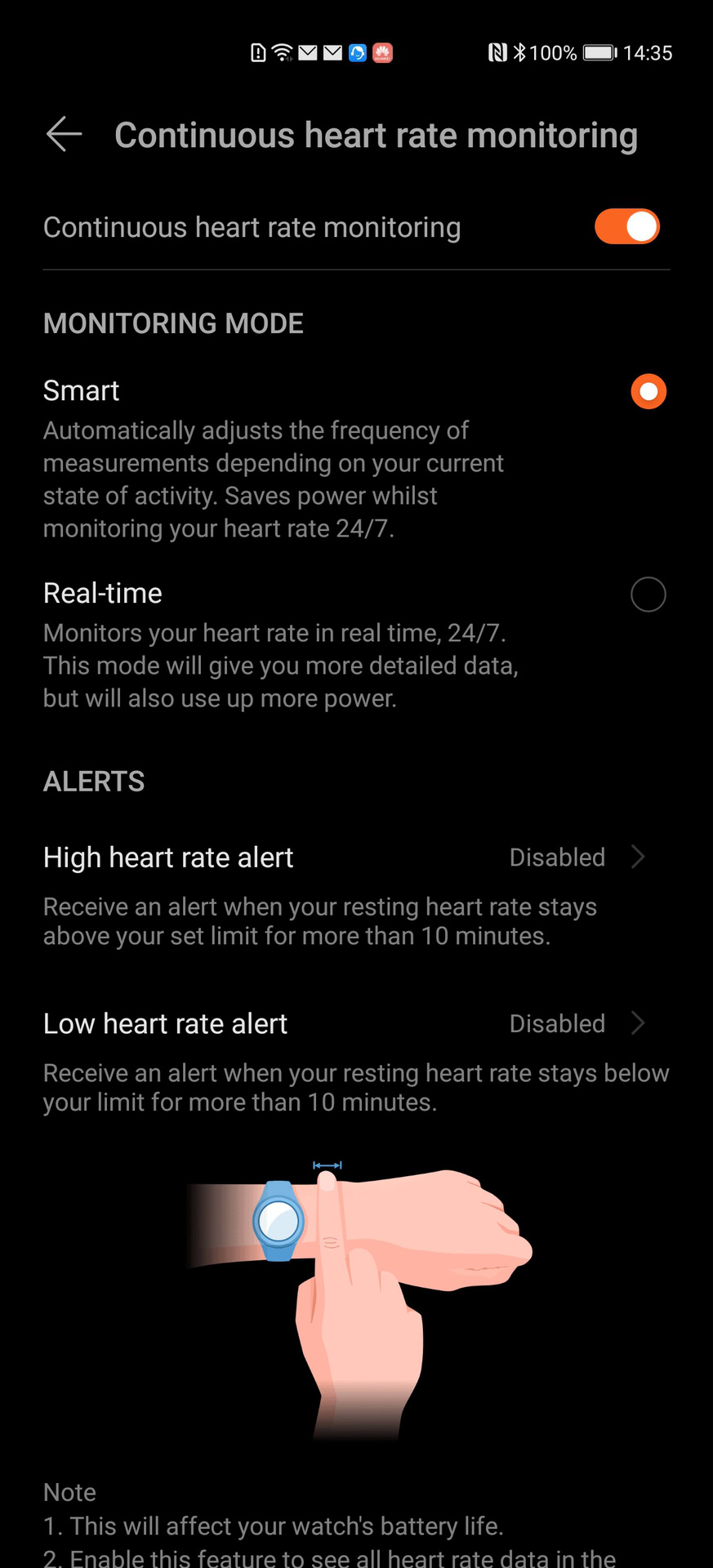Open High heart rate alert settings

343,857
